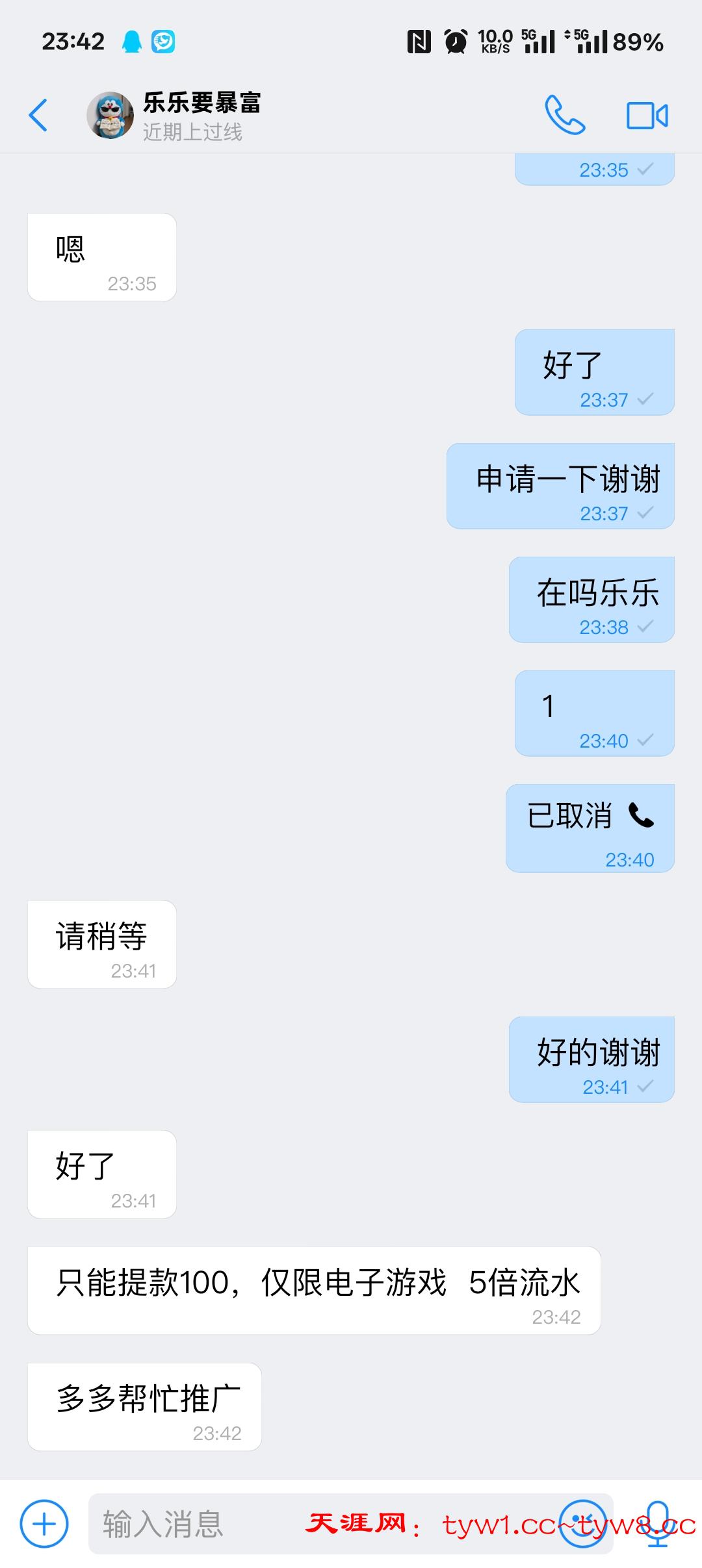Start a video call with 乐乐要暴富

coord(647,116)
